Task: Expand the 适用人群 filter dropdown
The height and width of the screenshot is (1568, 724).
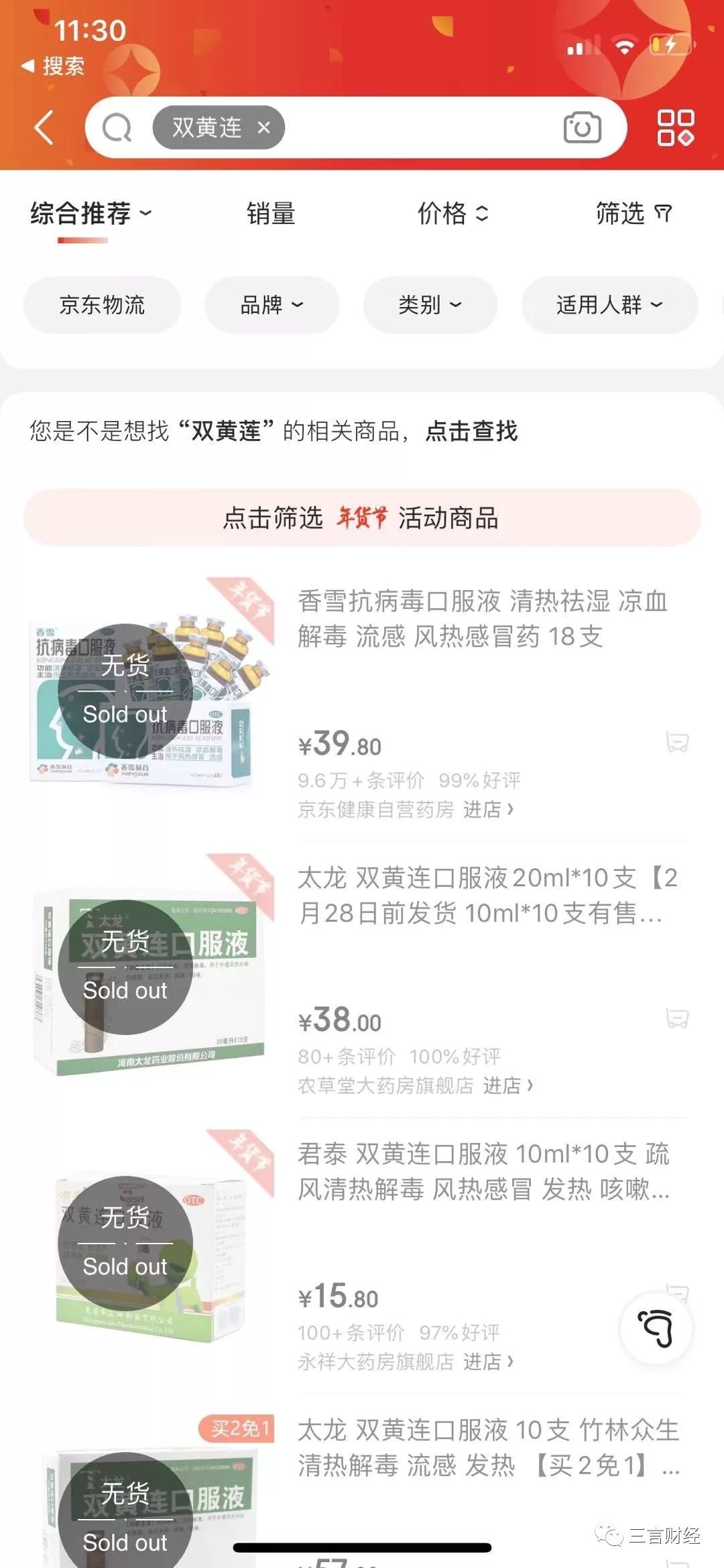Action: (x=609, y=305)
